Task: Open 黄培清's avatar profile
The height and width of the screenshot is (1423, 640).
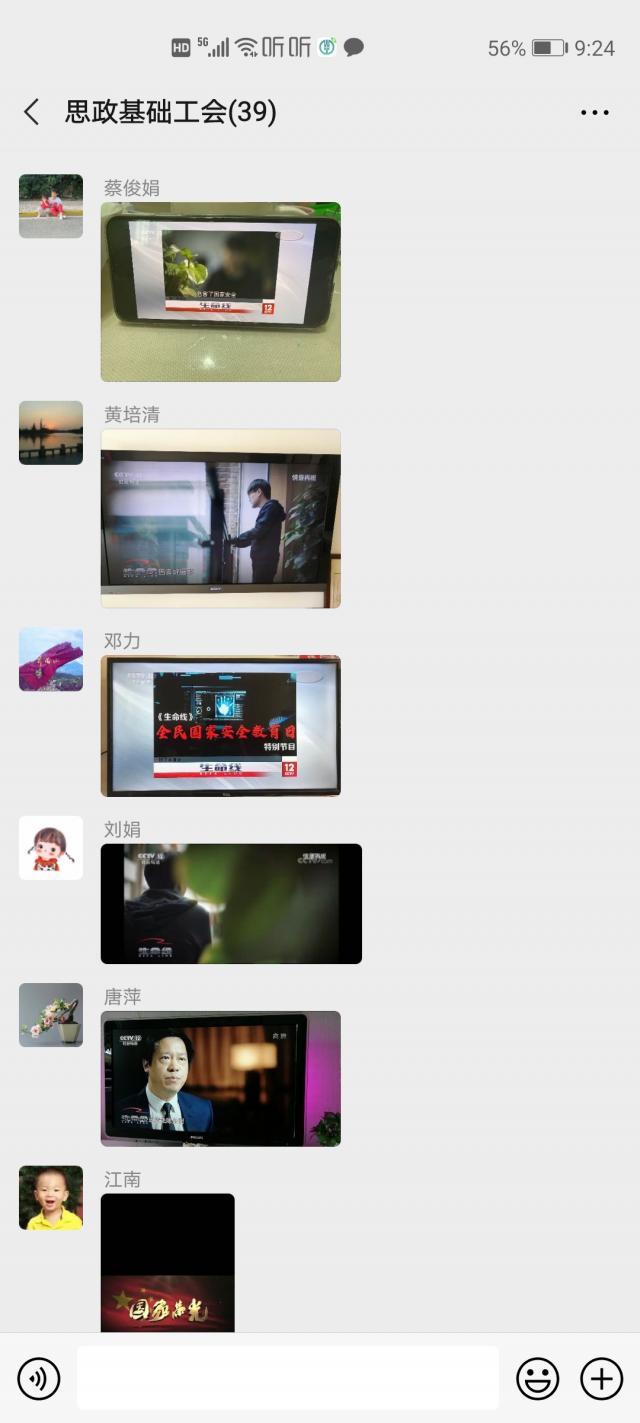Action: click(51, 433)
